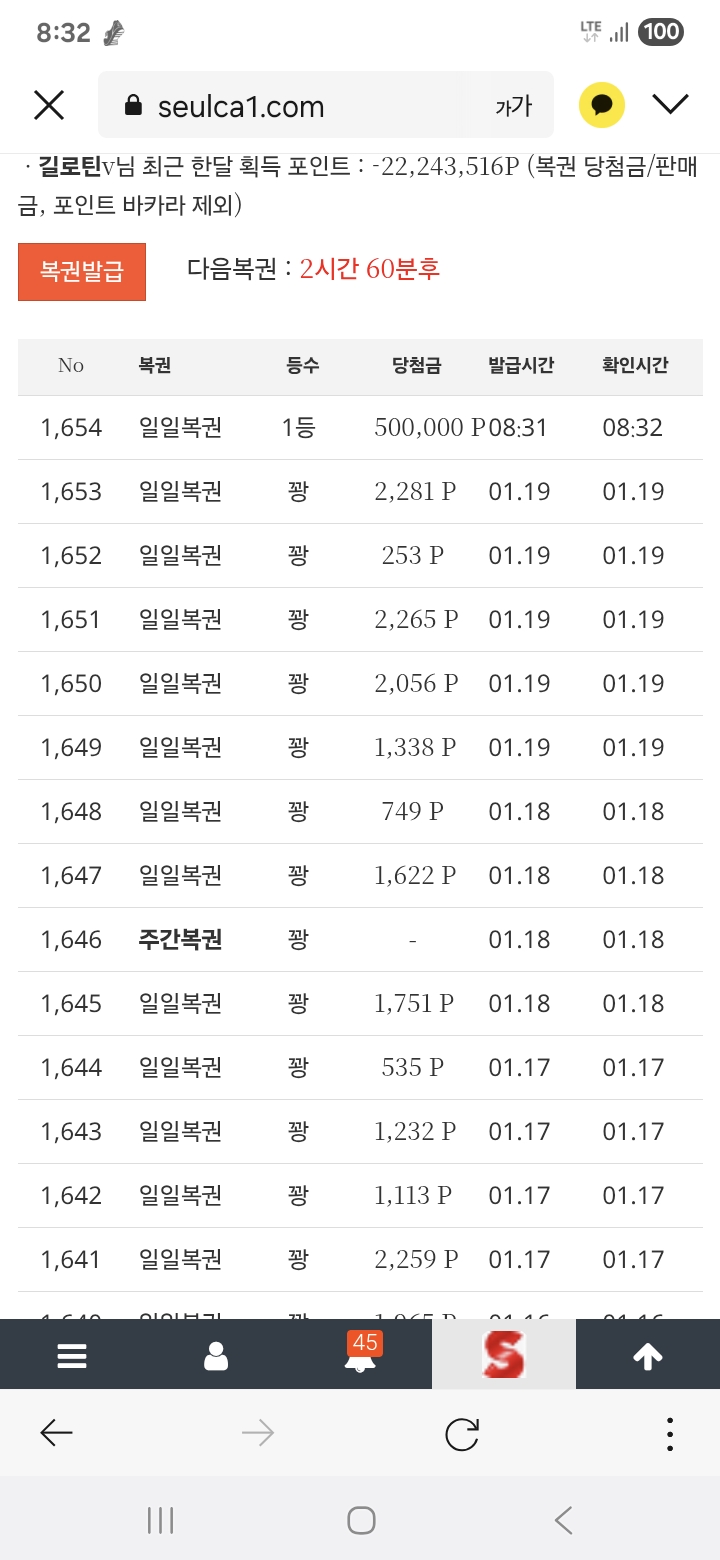Tap the red S logo tab
This screenshot has height=1560, width=720.
point(504,1355)
